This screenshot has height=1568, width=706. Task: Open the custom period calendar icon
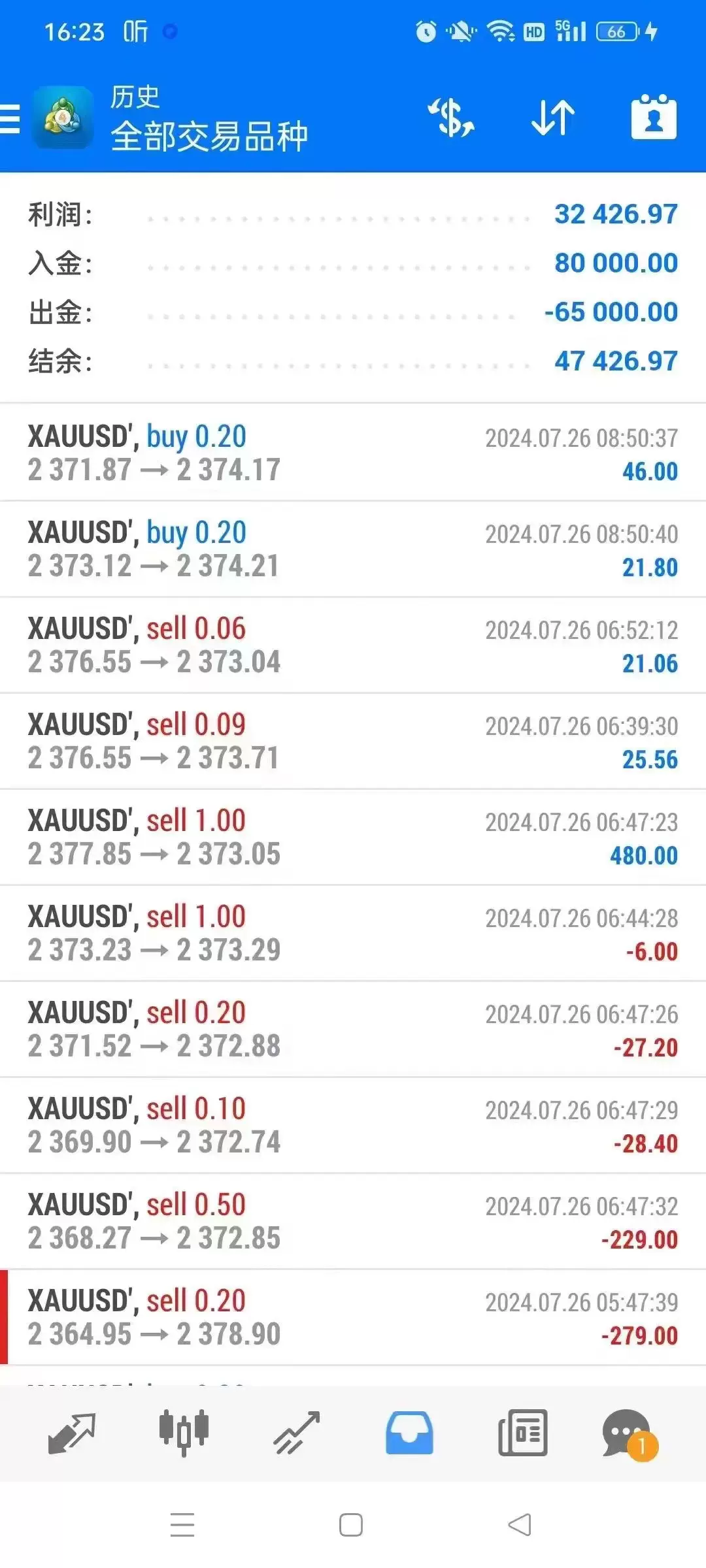pos(654,119)
